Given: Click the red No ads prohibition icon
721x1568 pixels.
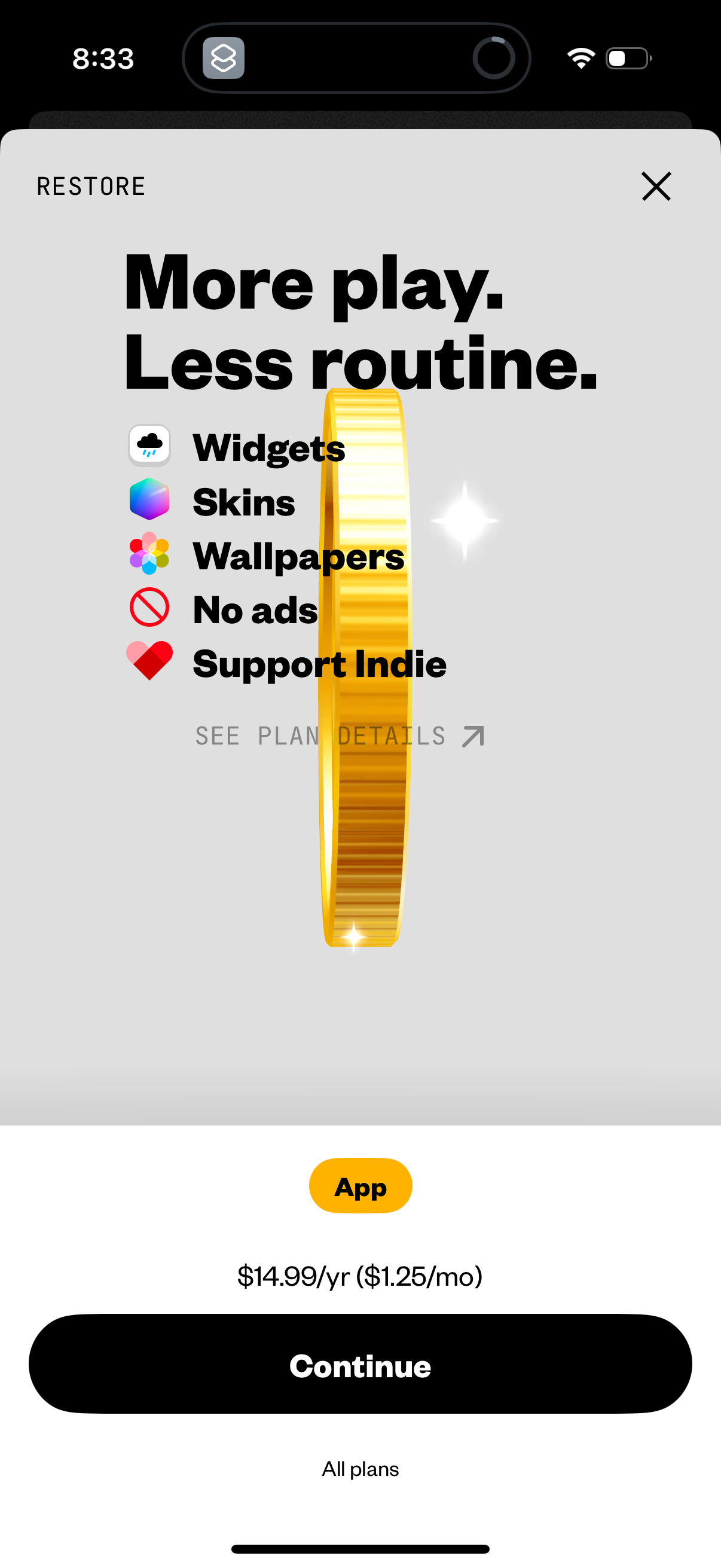Looking at the screenshot, I should click(x=149, y=608).
